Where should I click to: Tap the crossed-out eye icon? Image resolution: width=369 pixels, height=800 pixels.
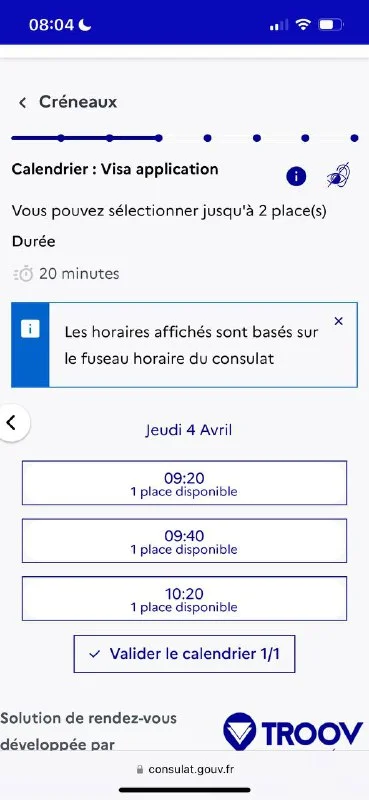tap(339, 175)
